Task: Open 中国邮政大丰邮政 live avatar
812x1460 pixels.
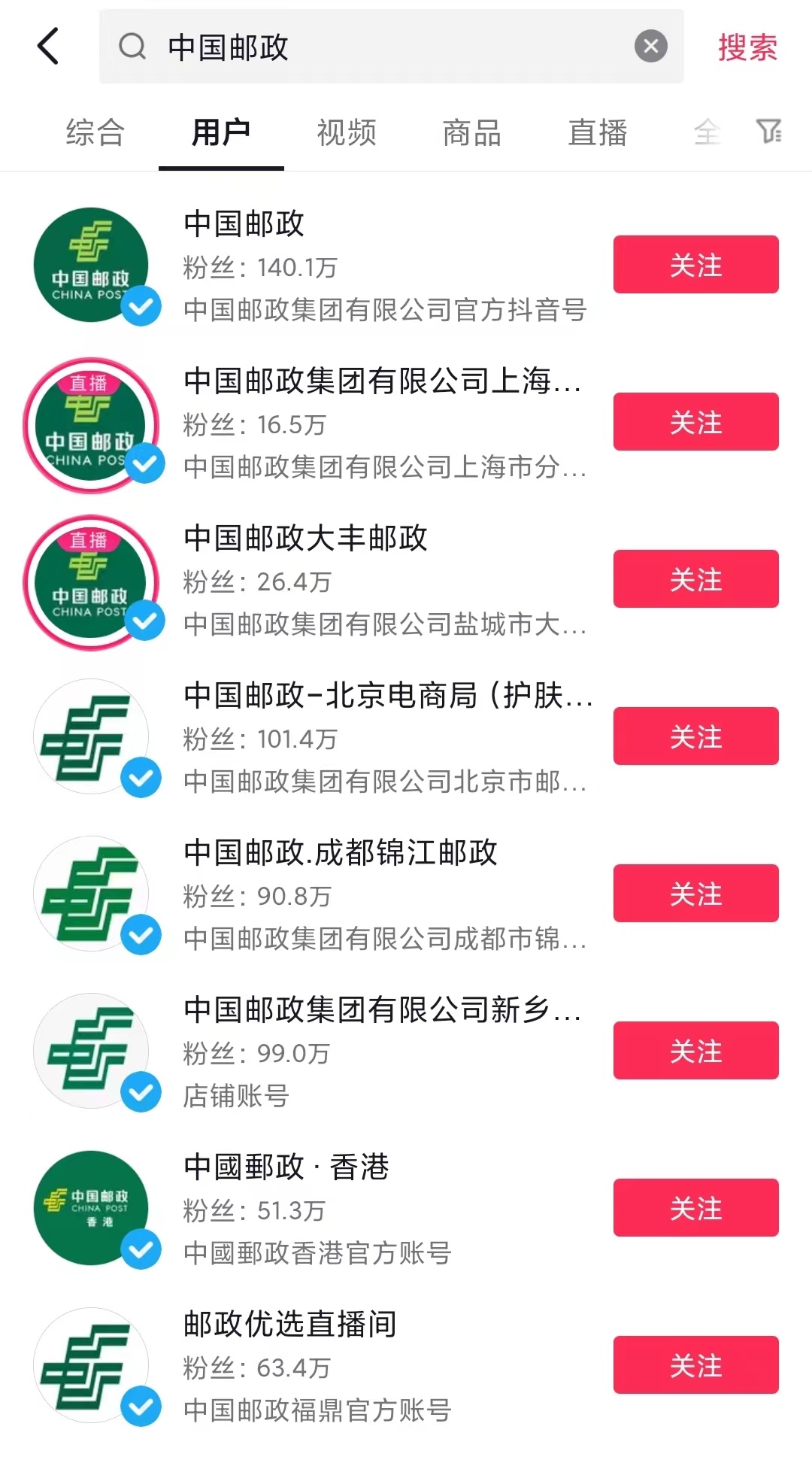Action: pyautogui.click(x=91, y=582)
